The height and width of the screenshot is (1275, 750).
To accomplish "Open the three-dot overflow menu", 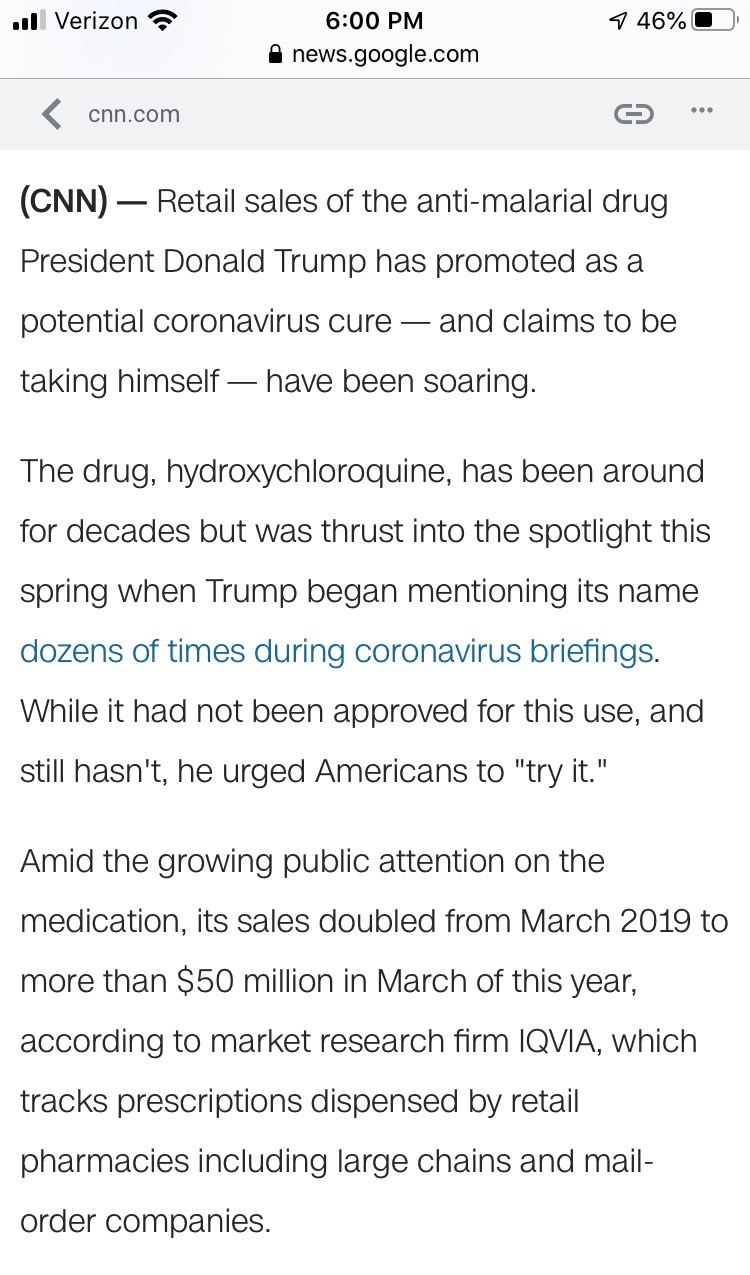I will (x=702, y=111).
